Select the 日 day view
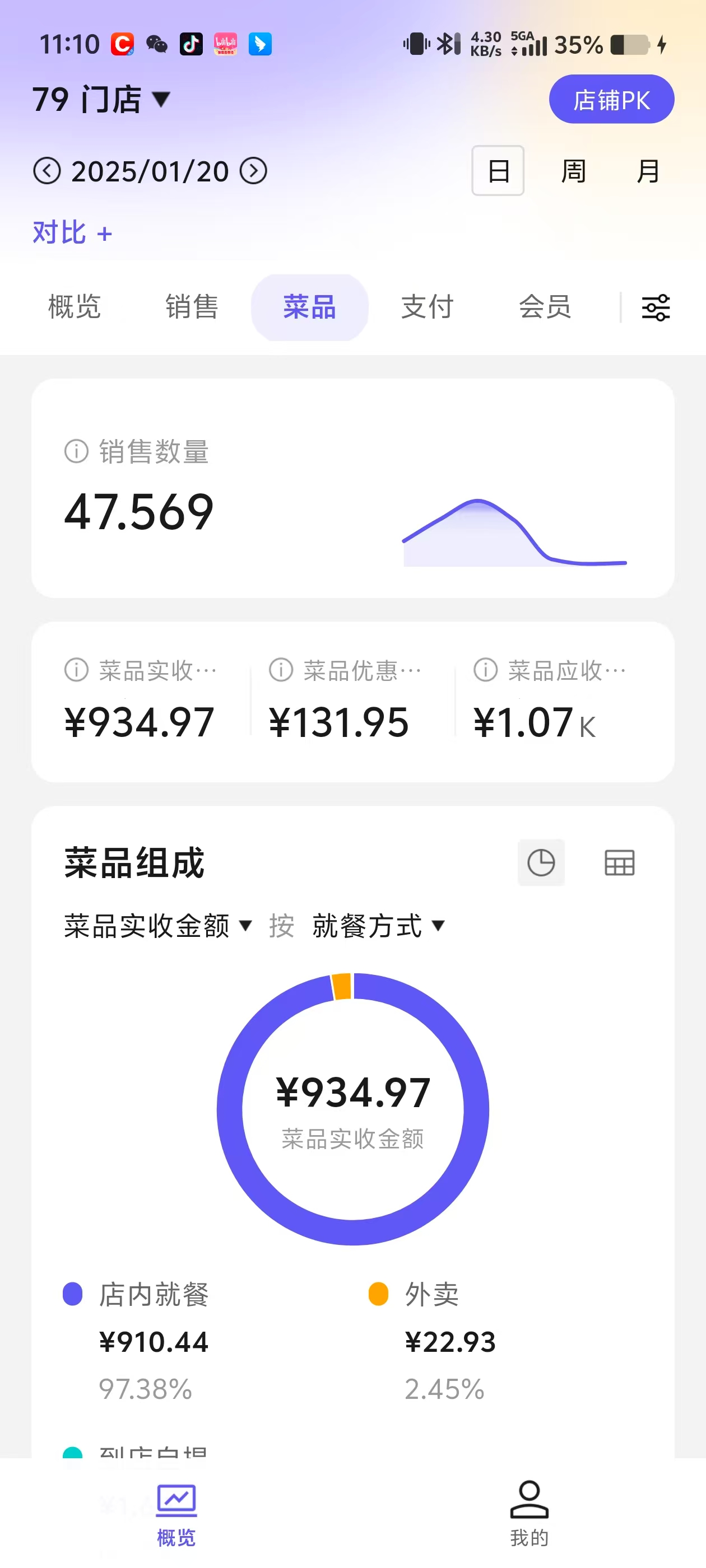Screen dimensions: 706x1568 (498, 170)
